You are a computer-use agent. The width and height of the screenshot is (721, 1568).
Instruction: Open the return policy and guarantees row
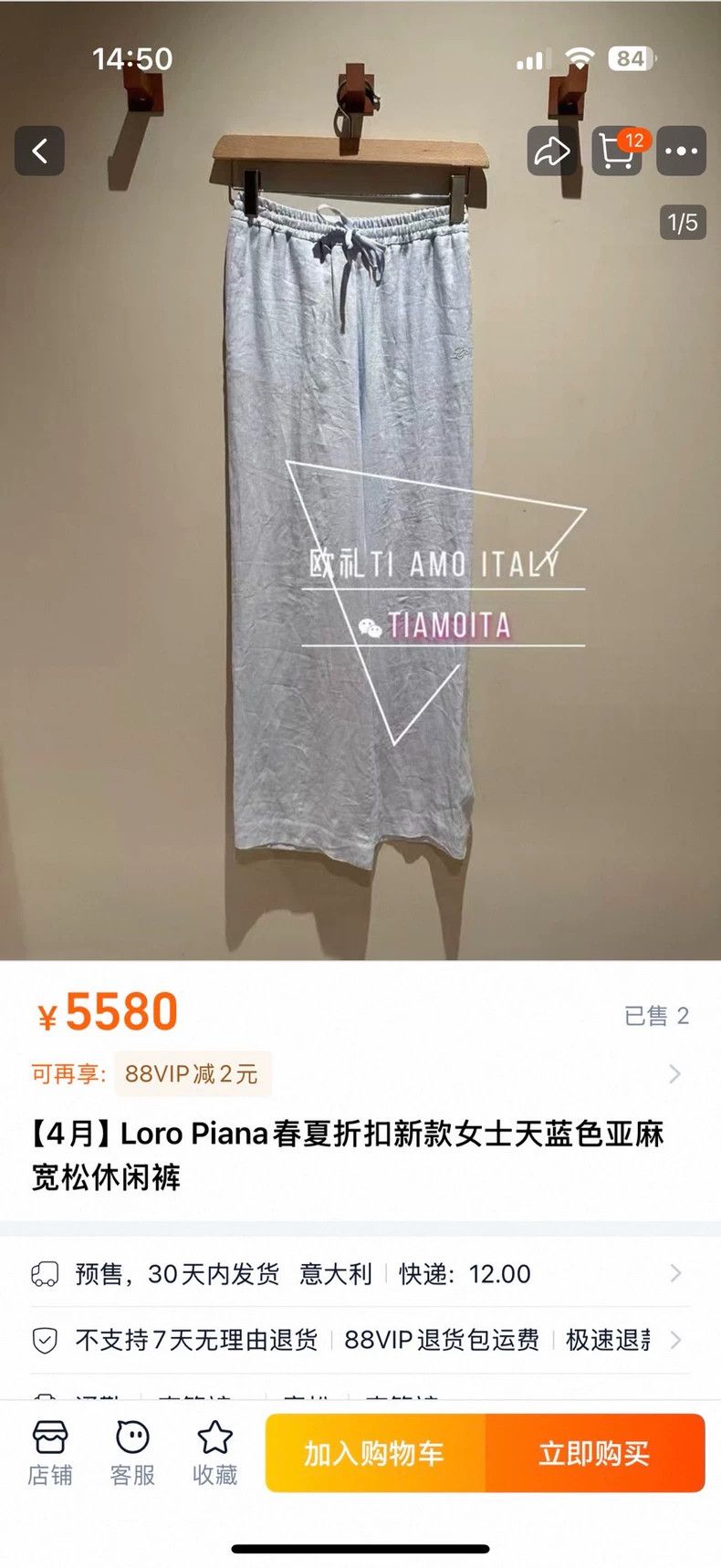pyautogui.click(x=360, y=1340)
